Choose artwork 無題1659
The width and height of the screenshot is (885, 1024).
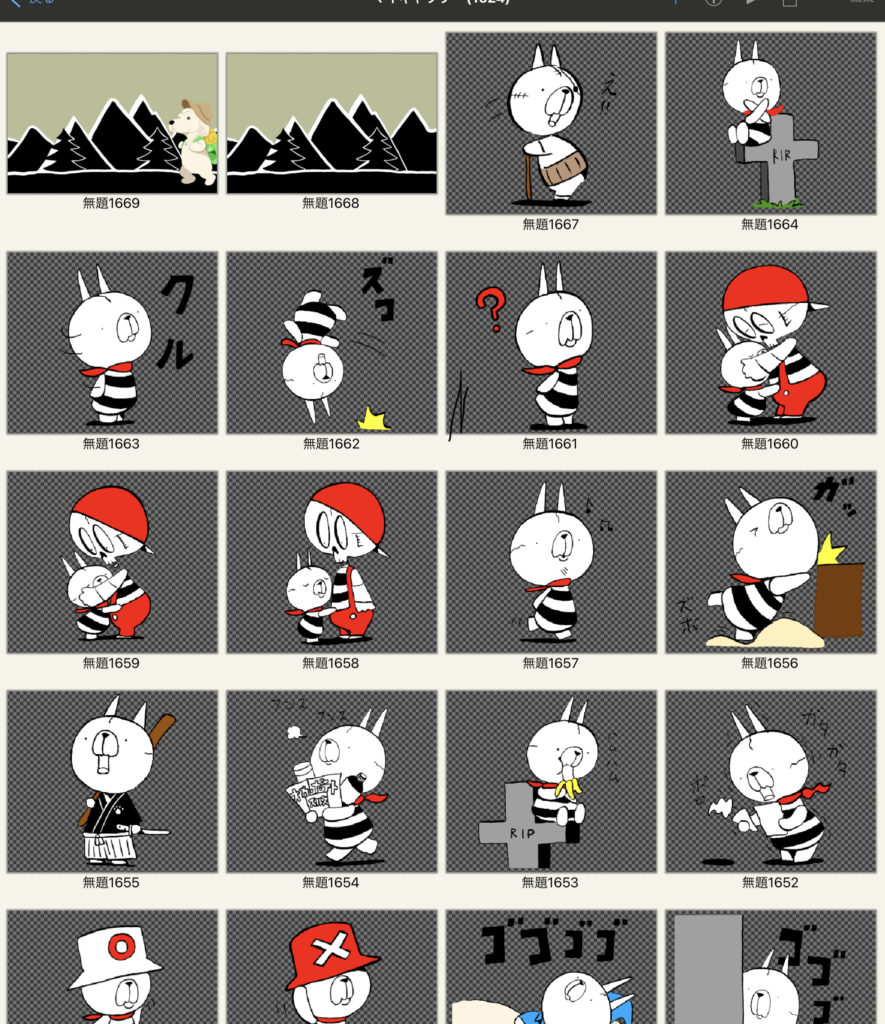pos(112,562)
